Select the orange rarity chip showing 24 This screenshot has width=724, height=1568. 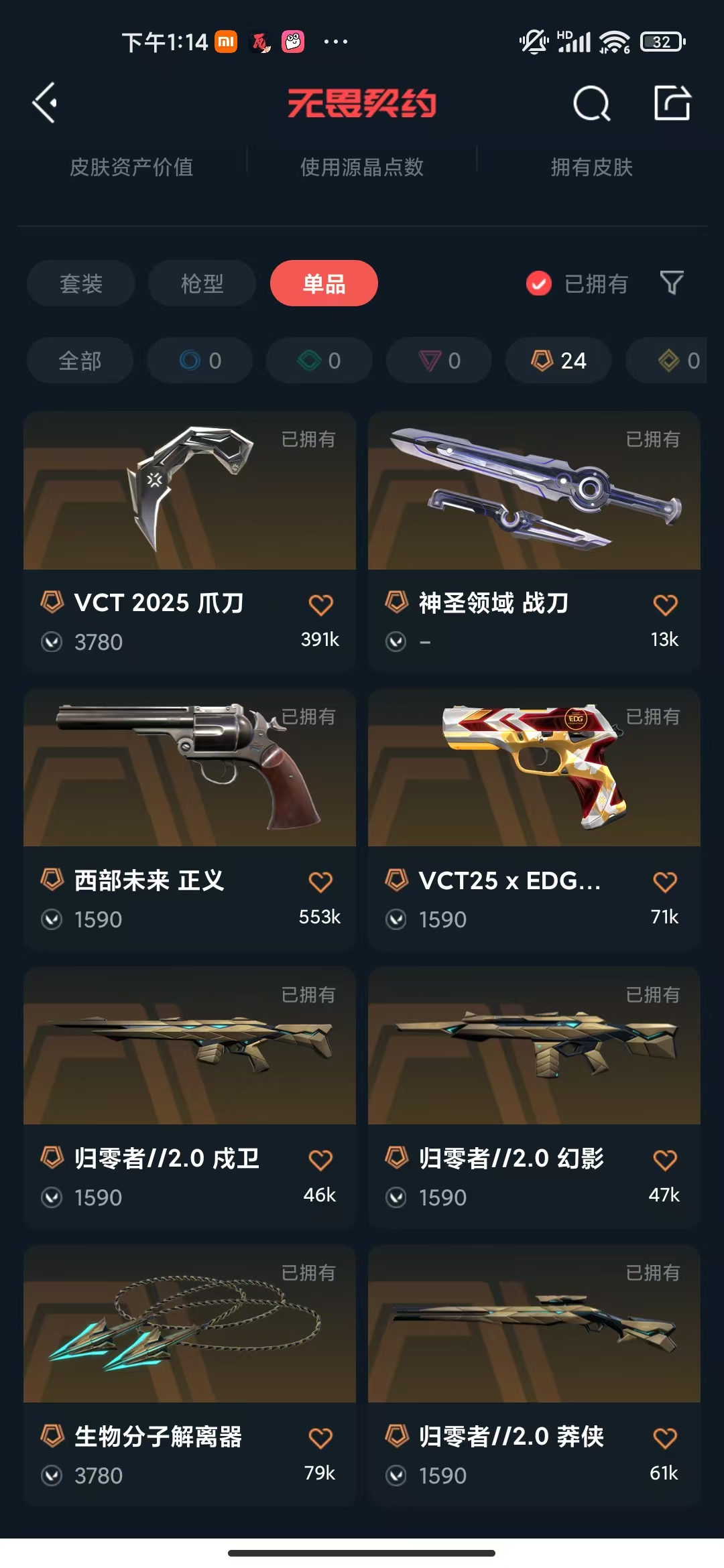click(558, 361)
